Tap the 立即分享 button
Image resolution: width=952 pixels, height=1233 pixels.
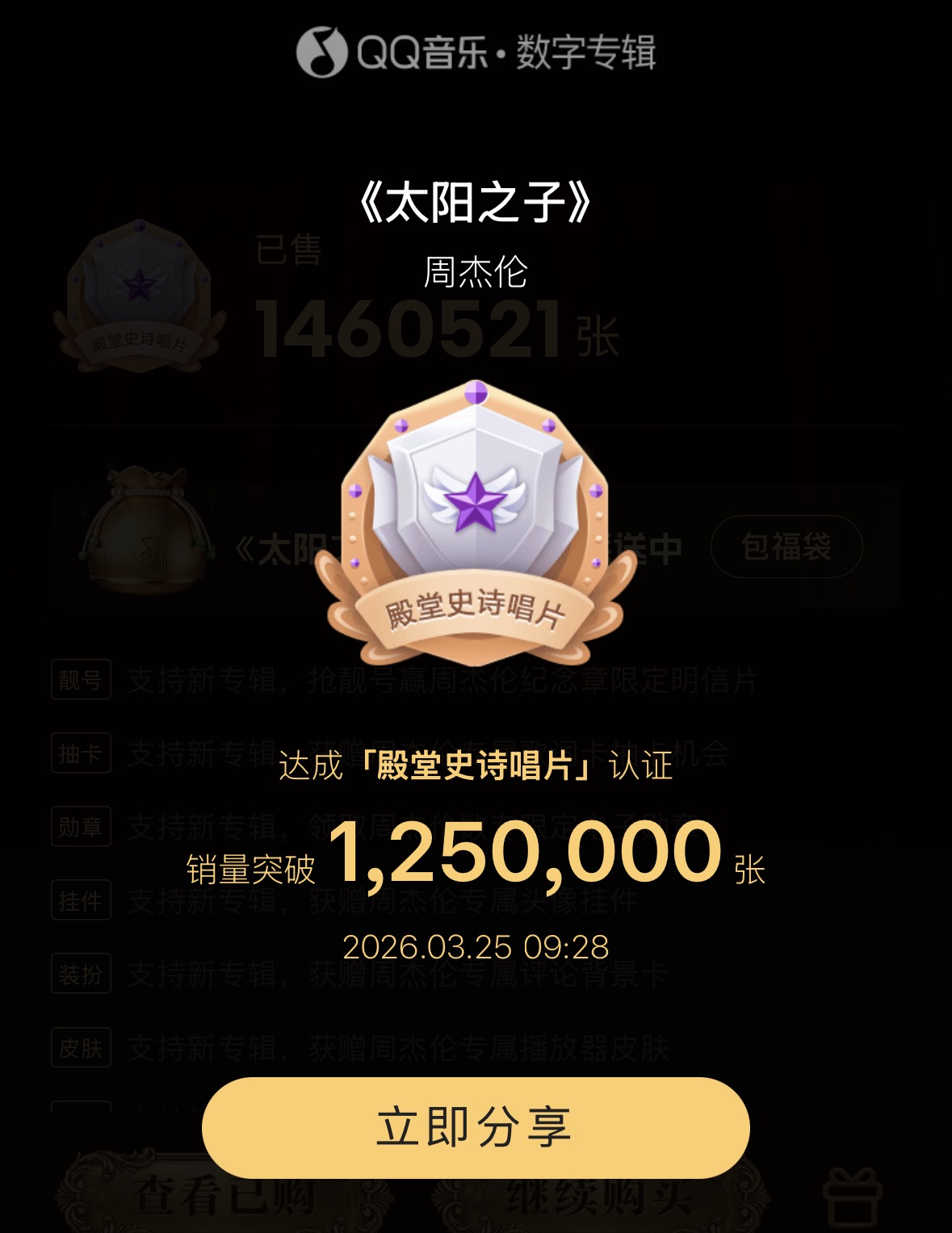pyautogui.click(x=476, y=1126)
